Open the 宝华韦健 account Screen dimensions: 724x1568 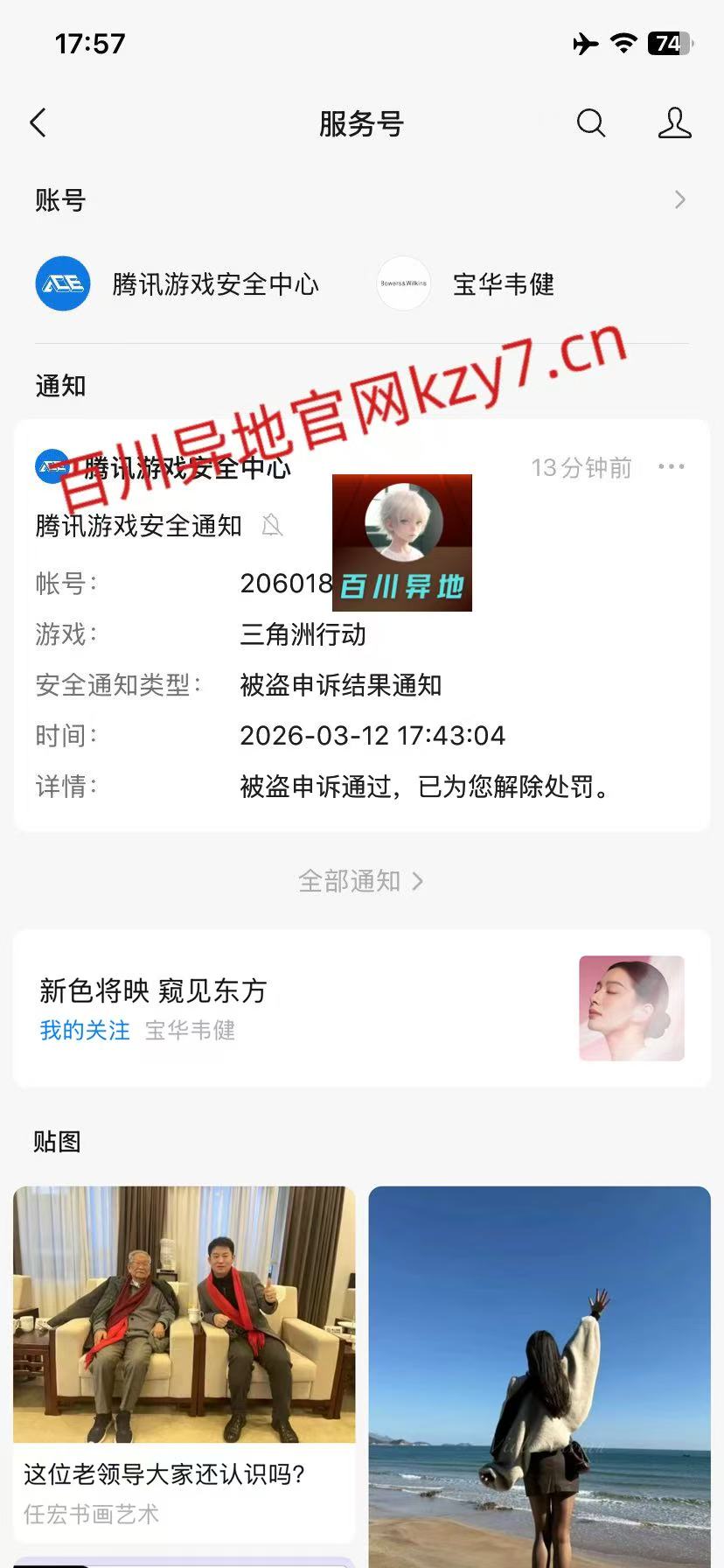tap(466, 284)
